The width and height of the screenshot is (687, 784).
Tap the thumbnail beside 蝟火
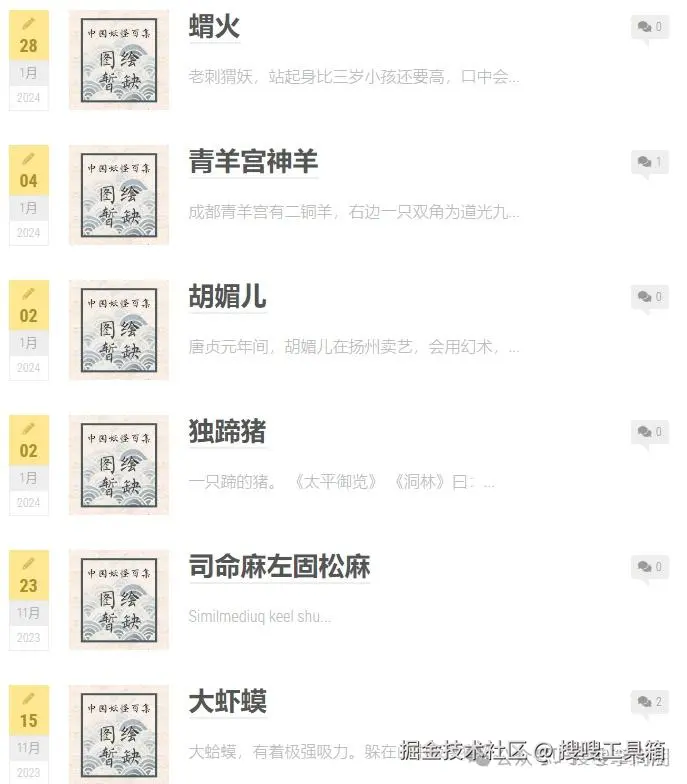click(x=119, y=60)
